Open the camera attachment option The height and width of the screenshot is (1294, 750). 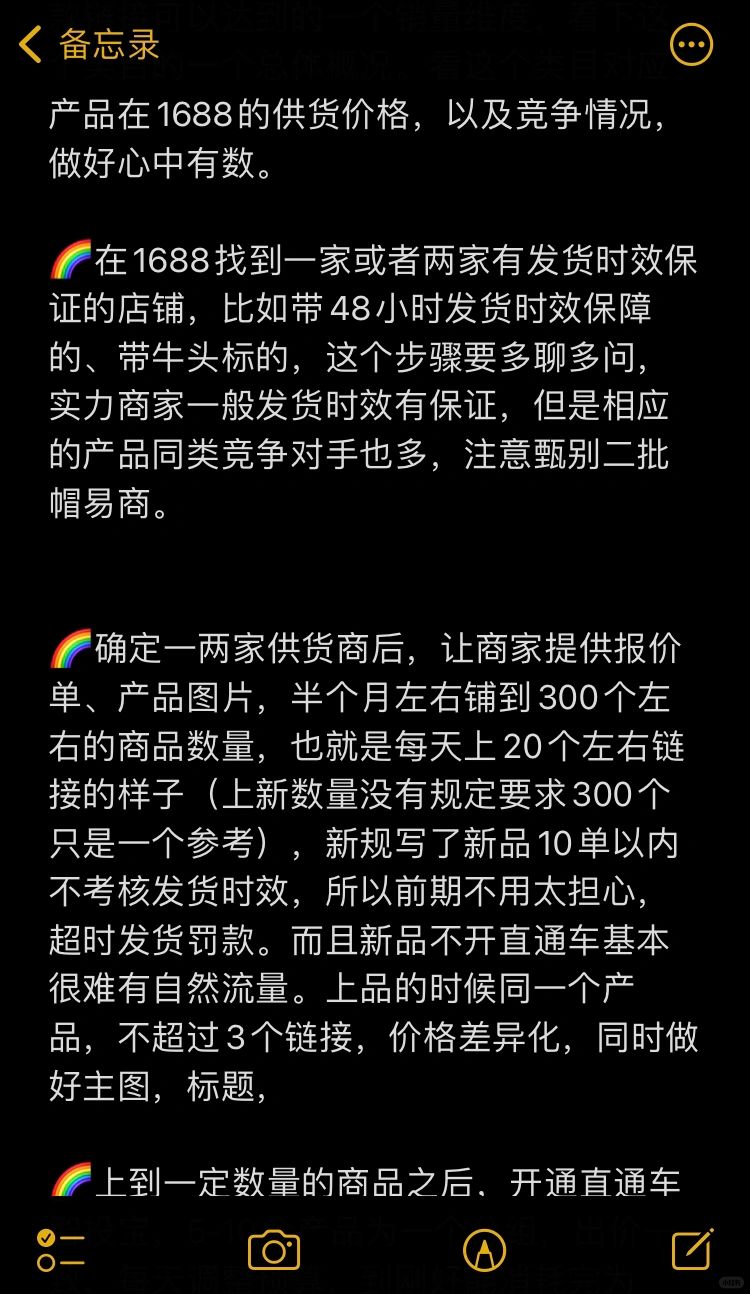coord(274,1250)
